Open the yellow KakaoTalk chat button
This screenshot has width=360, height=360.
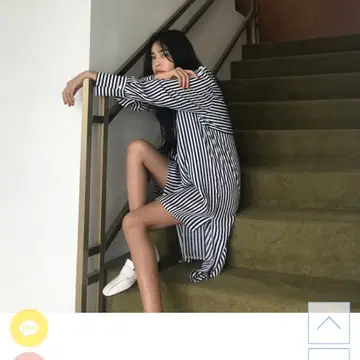[29, 328]
